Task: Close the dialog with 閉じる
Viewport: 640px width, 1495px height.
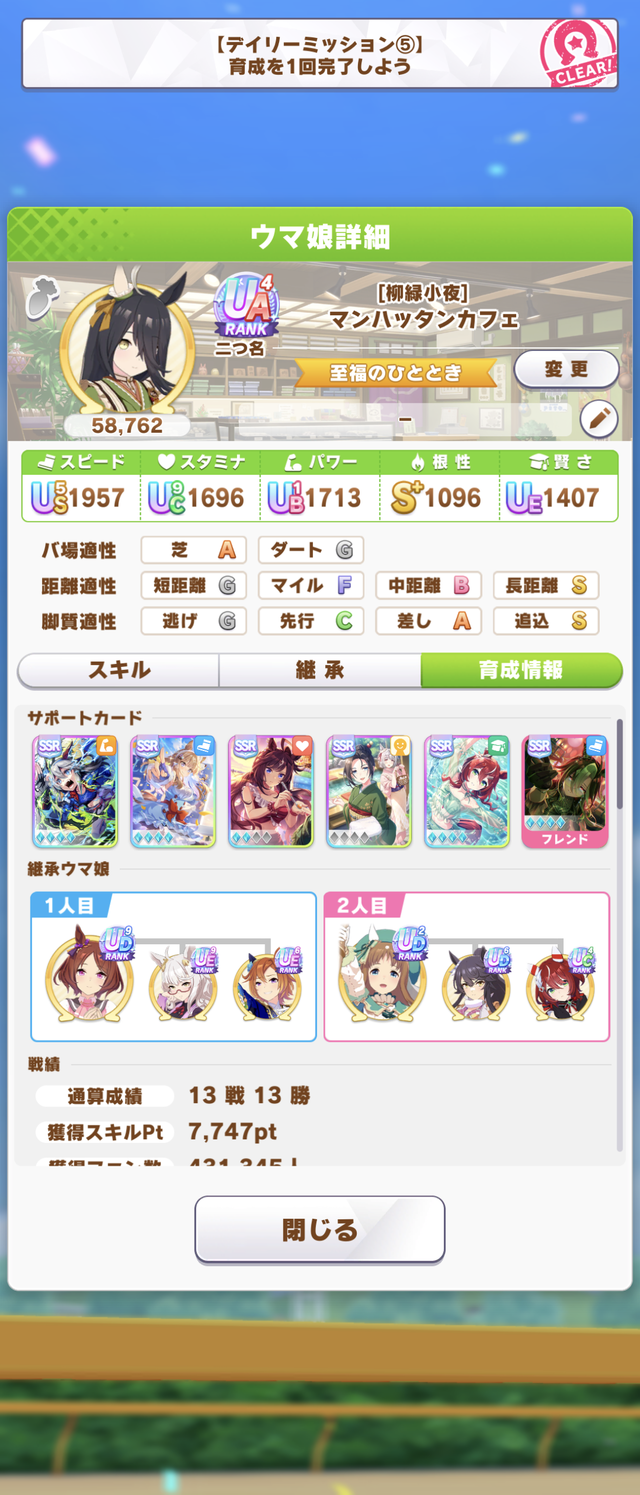Action: click(x=320, y=1229)
